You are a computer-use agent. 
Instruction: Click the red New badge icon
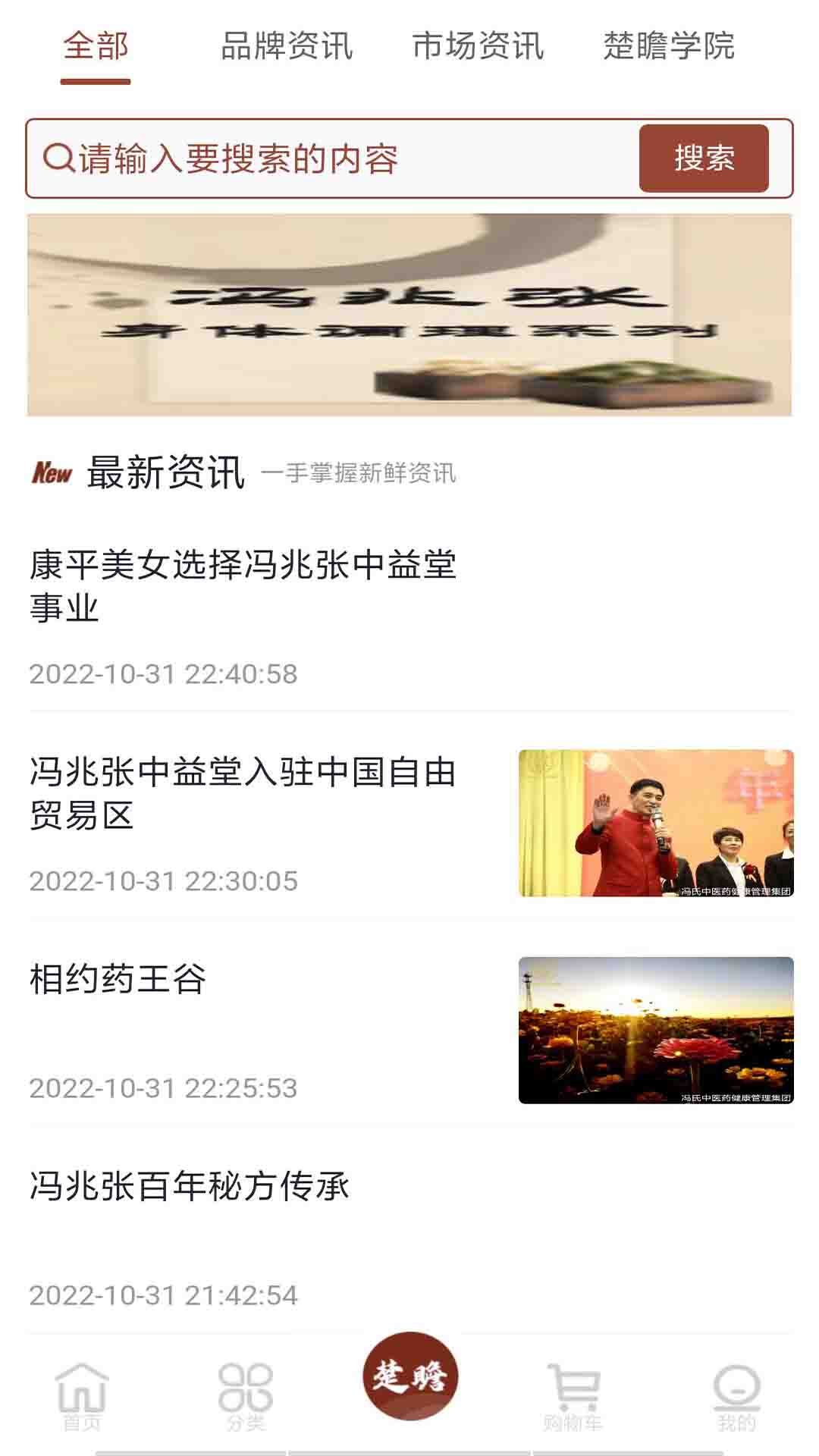[x=50, y=473]
